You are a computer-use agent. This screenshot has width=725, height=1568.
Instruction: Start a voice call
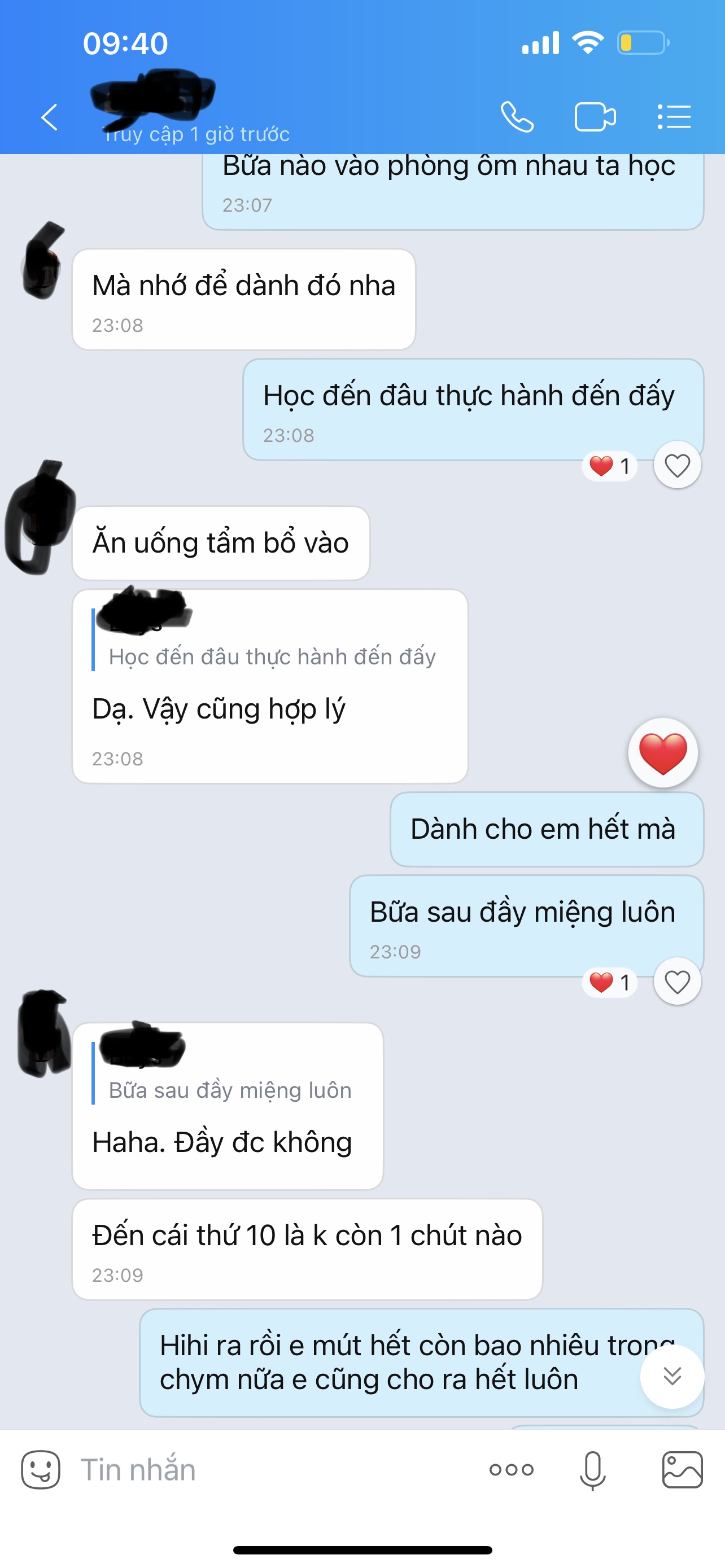tap(517, 117)
